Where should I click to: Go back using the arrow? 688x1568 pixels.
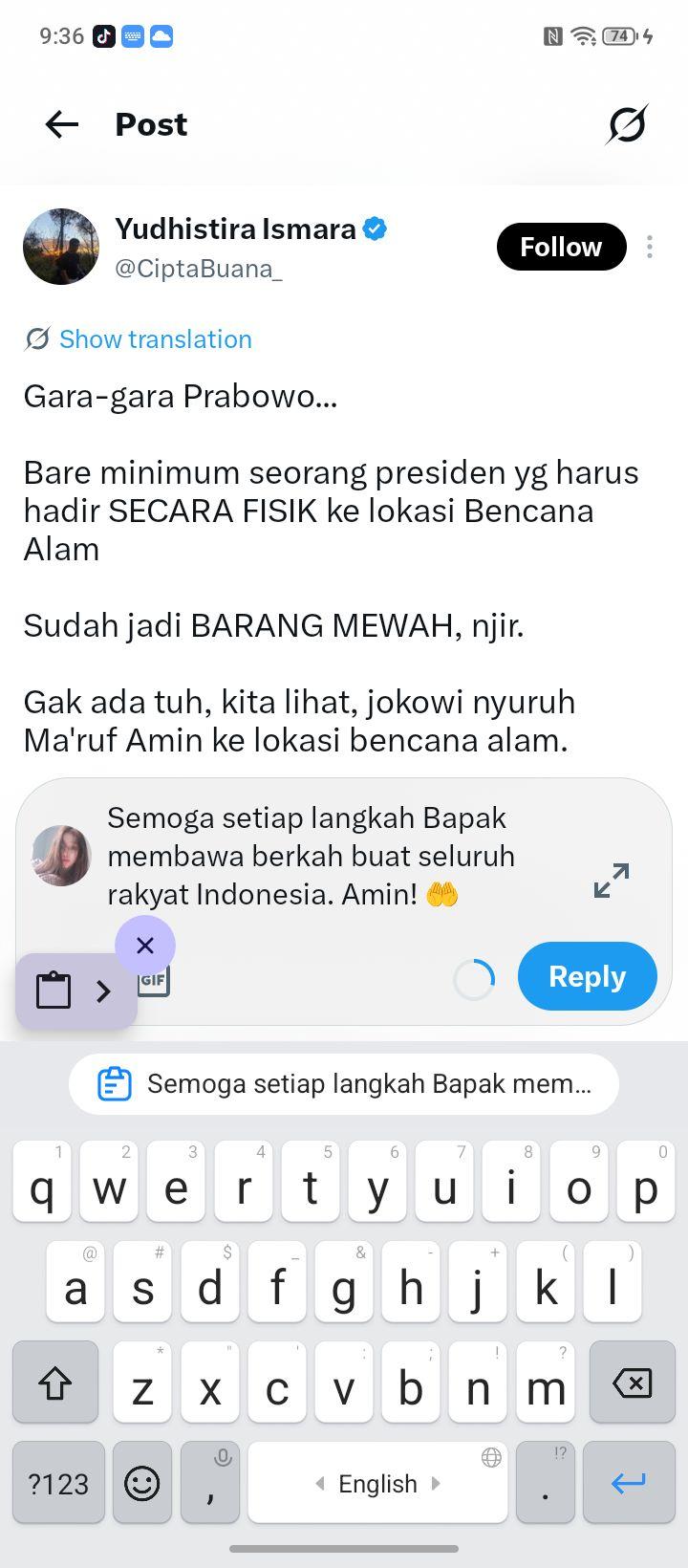tap(62, 124)
